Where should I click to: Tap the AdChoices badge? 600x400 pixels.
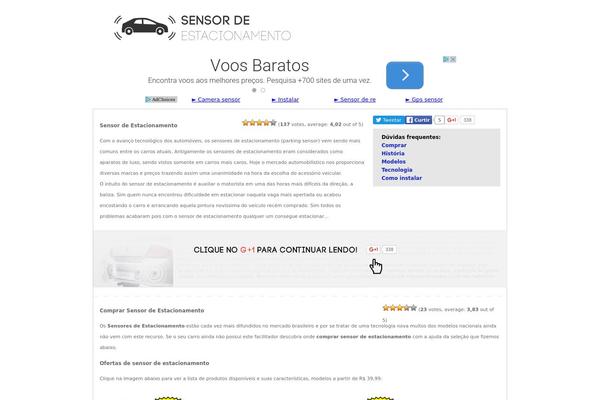coord(162,100)
